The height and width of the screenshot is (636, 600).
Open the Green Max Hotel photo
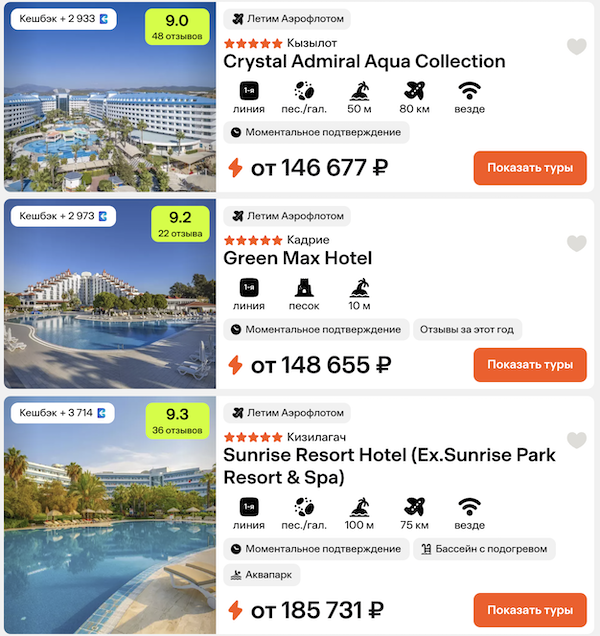[108, 310]
